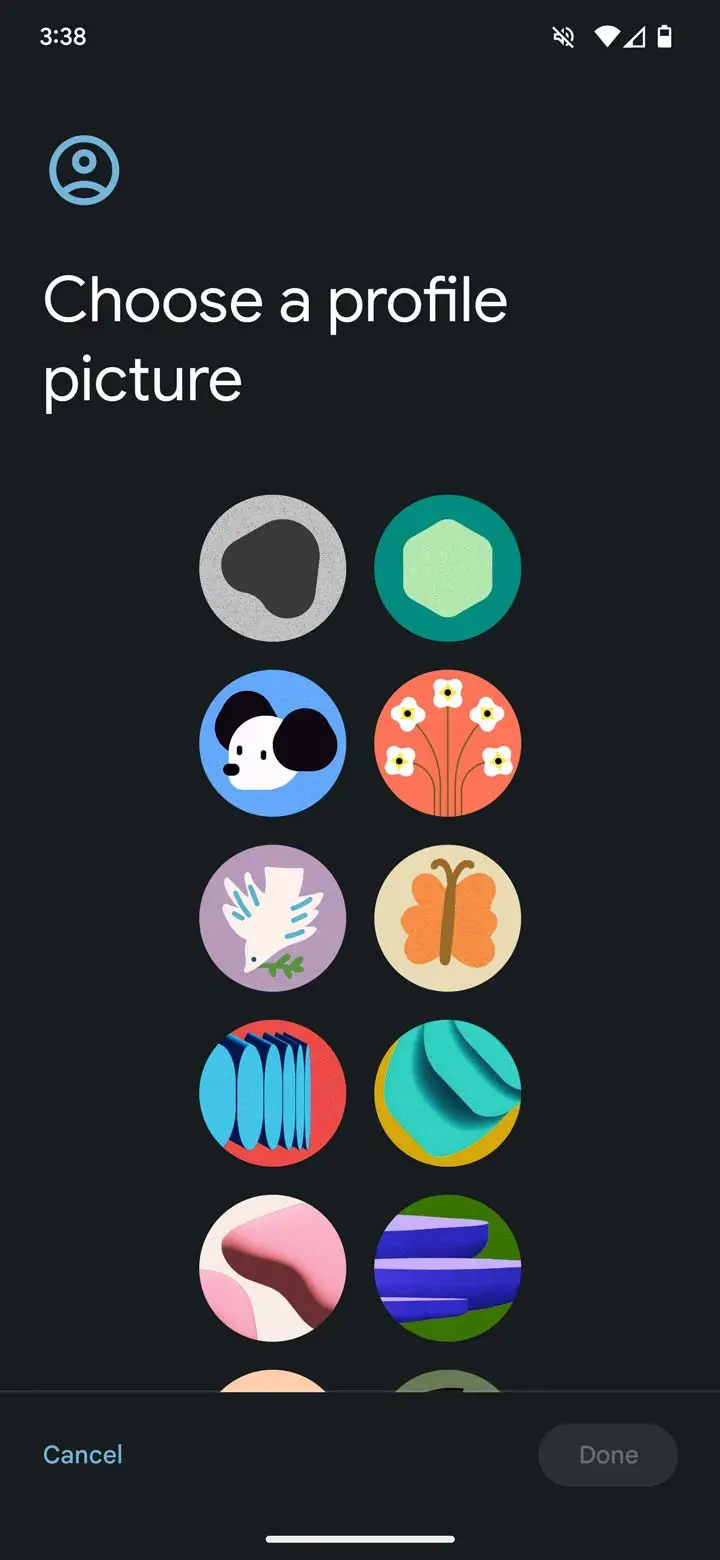Viewport: 720px width, 1560px height.
Task: Pick the orange butterfly avatar
Action: coord(447,918)
